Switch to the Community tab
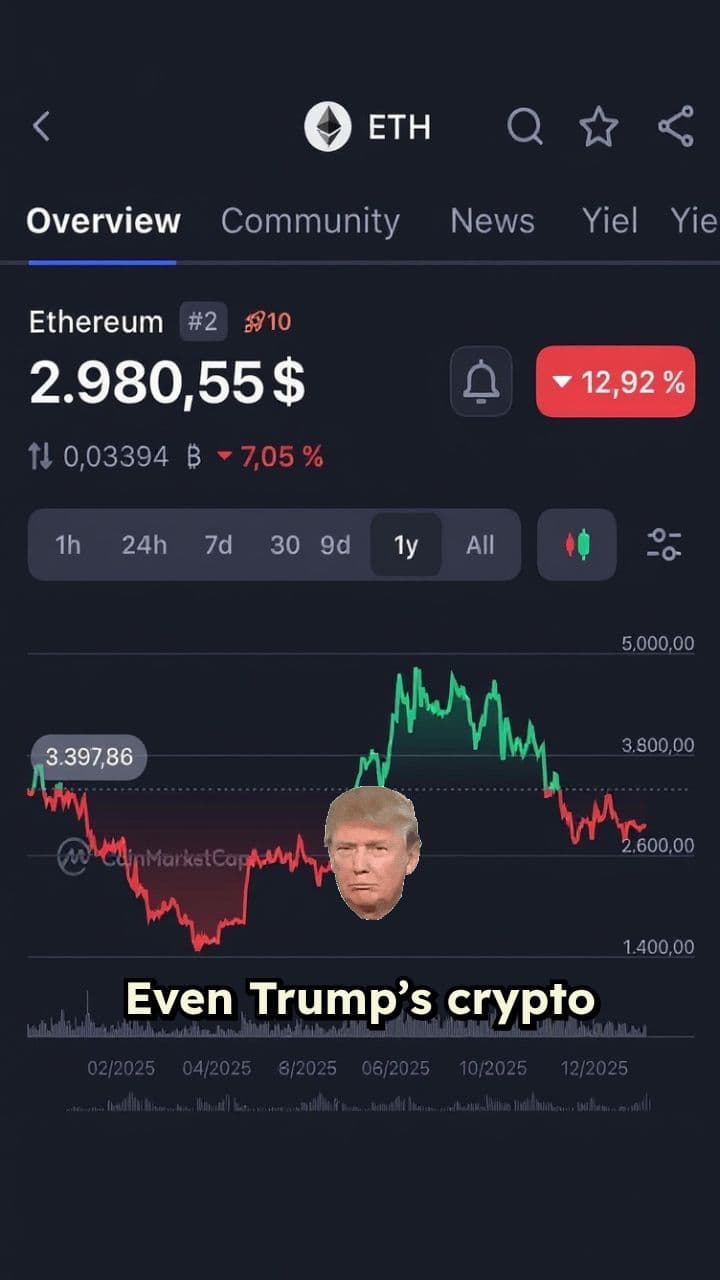This screenshot has height=1280, width=720. (x=310, y=221)
